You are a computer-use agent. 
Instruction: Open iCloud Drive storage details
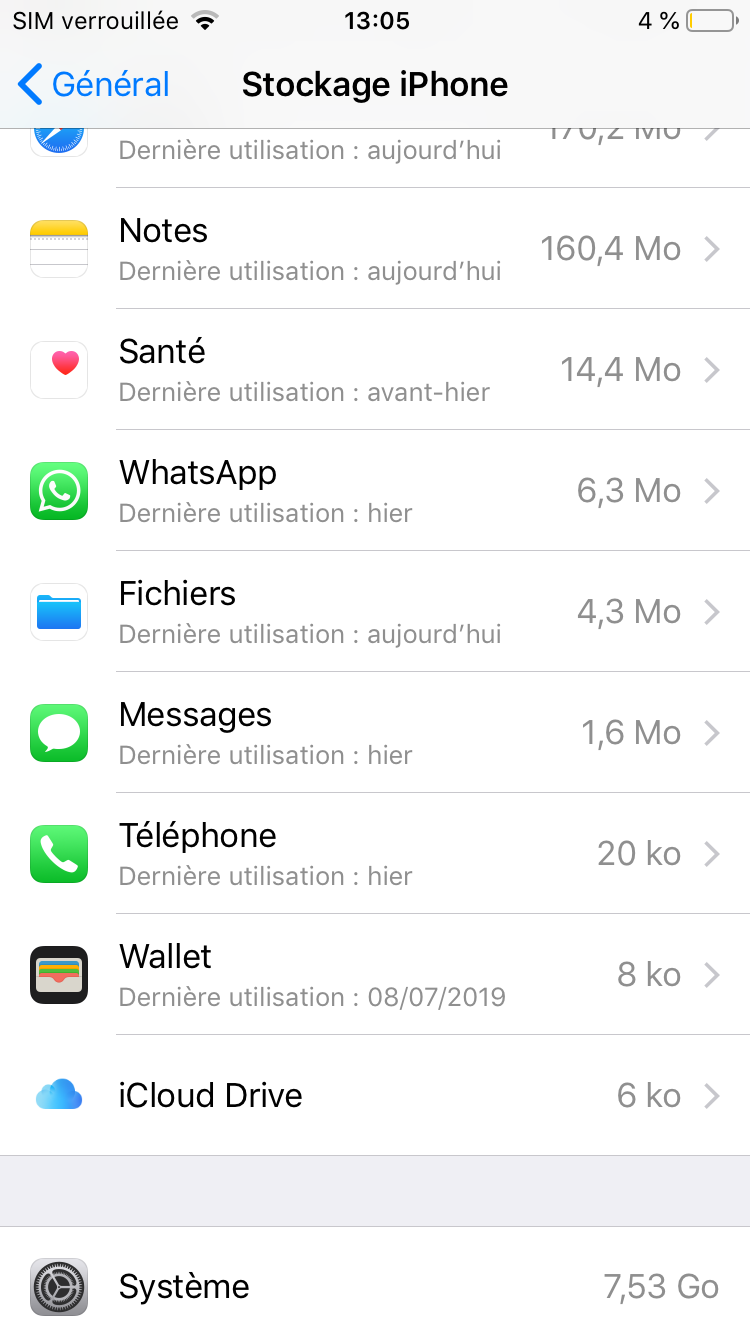(375, 1096)
